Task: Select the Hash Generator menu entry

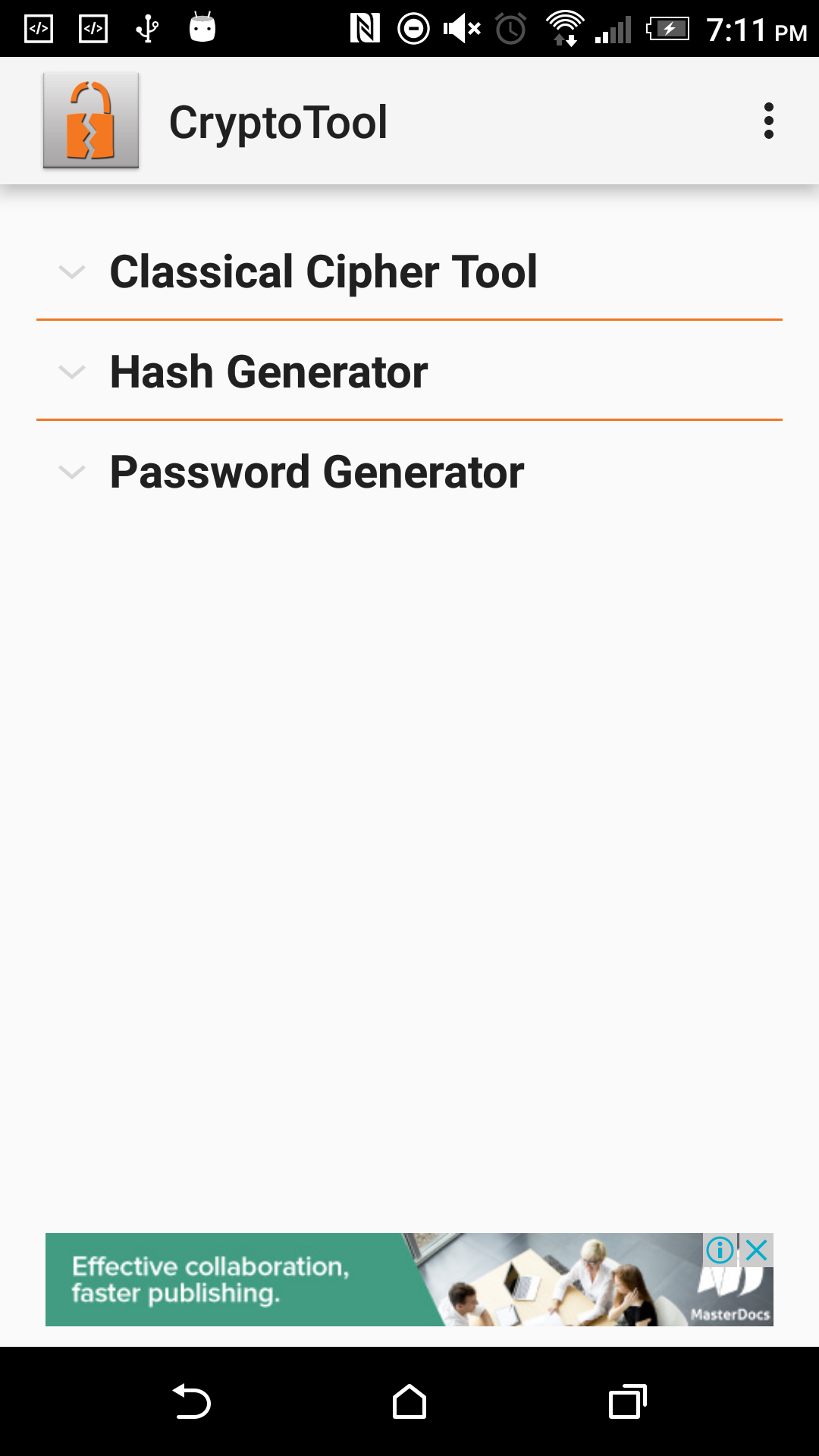Action: click(268, 372)
